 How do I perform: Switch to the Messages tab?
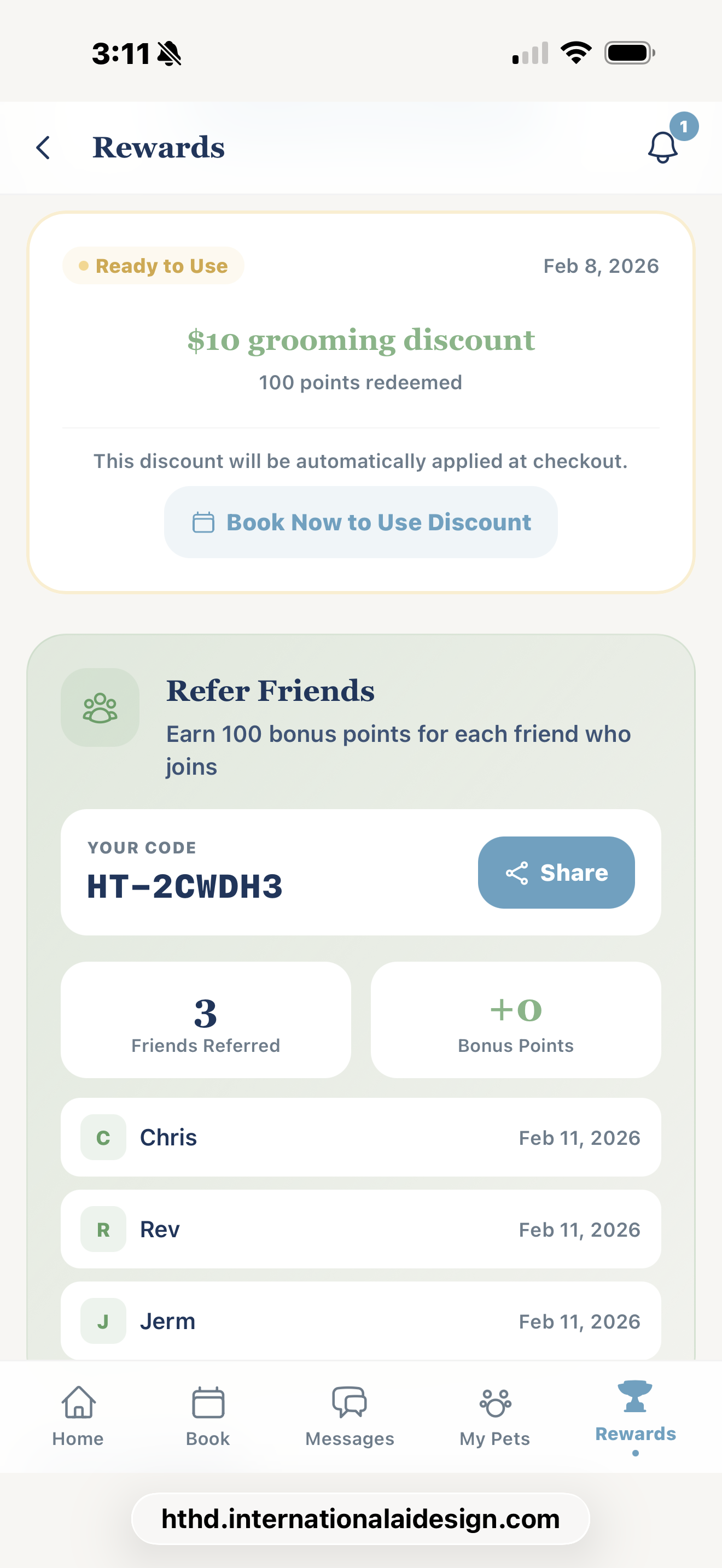click(348, 1418)
